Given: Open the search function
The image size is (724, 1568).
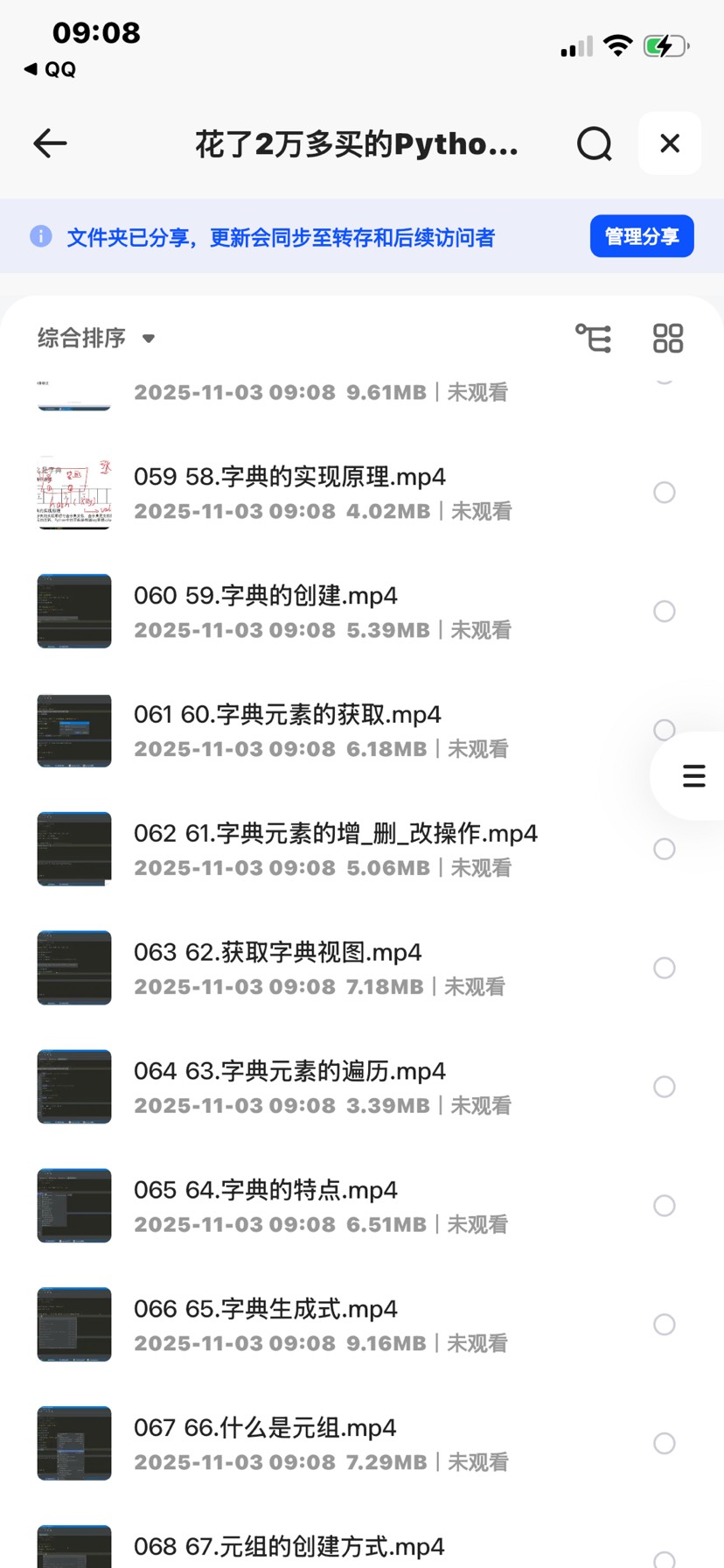Looking at the screenshot, I should (x=594, y=143).
